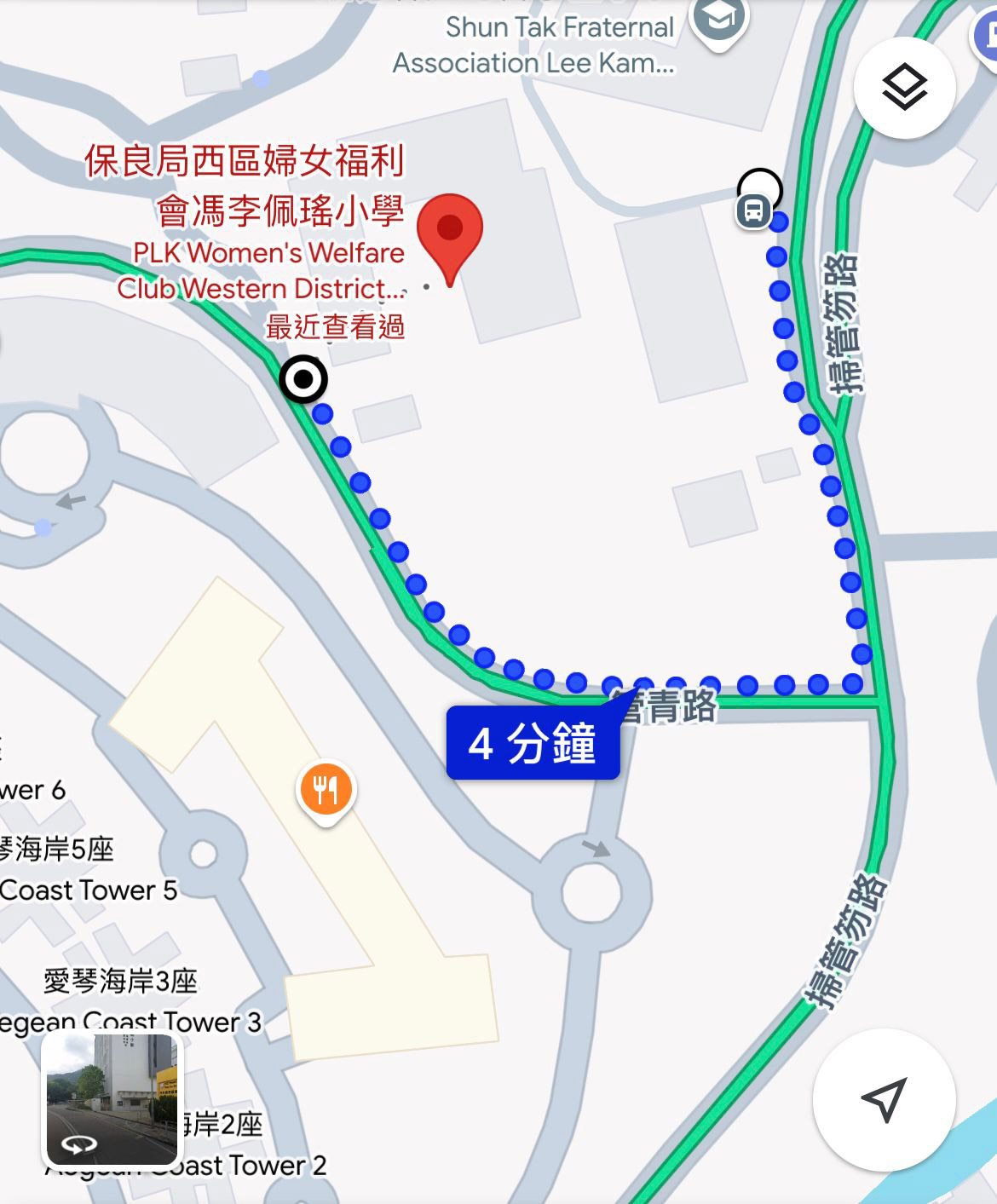Screen dimensions: 997x1204
Task: Tap the 4 分鐘 walking time label
Action: click(x=533, y=743)
